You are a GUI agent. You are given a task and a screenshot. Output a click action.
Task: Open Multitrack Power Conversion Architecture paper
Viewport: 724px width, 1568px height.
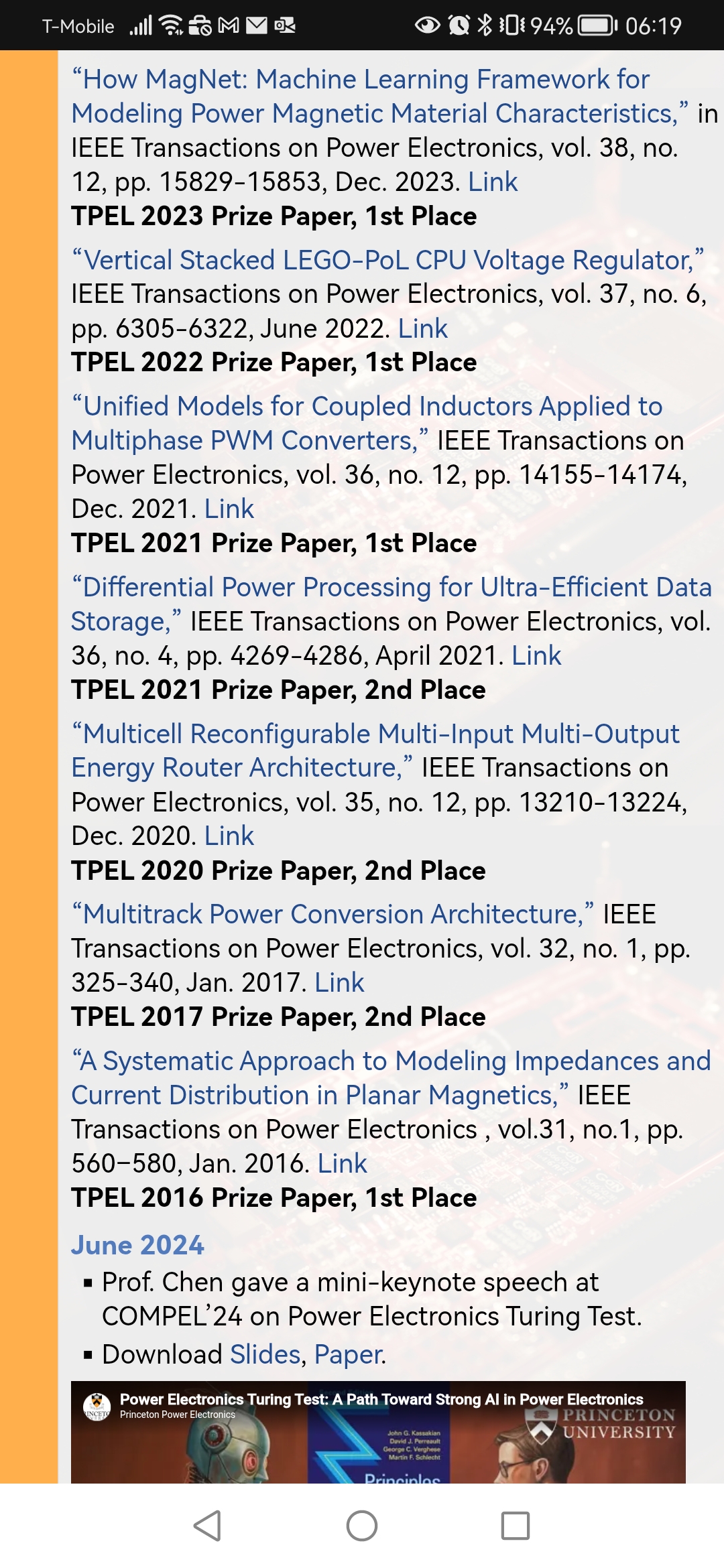pyautogui.click(x=333, y=914)
